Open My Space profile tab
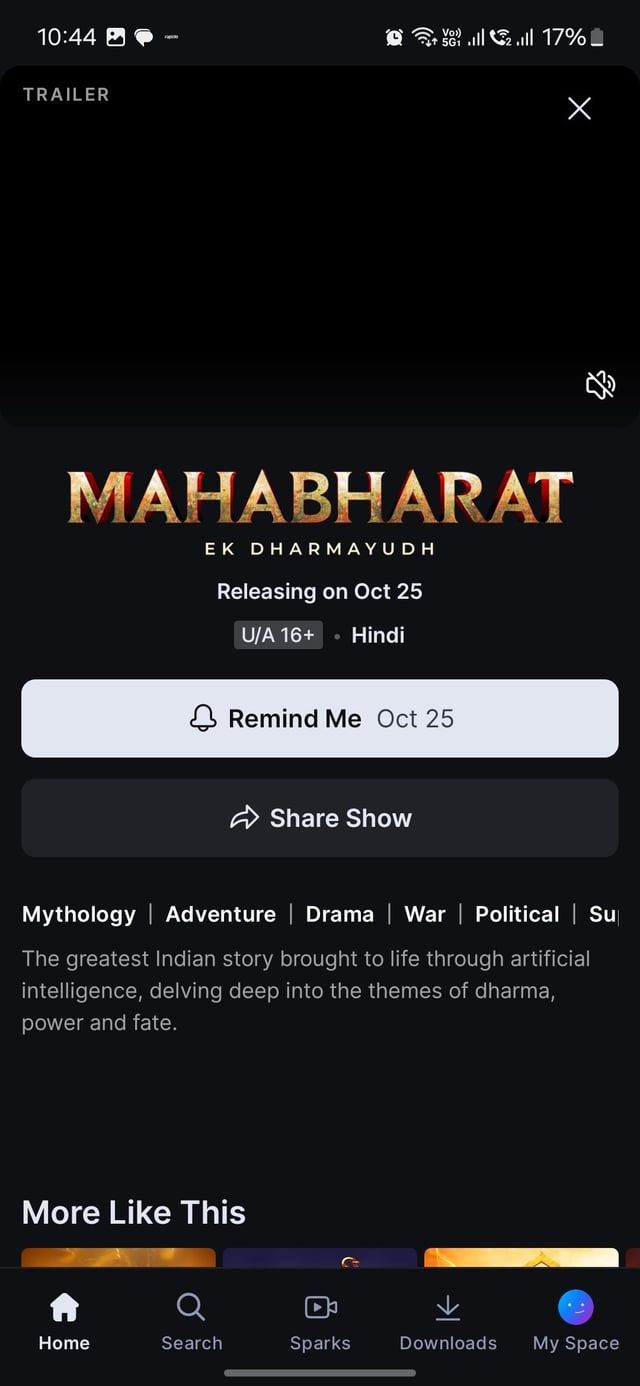Screen dimensions: 640x1386 coord(576,1321)
